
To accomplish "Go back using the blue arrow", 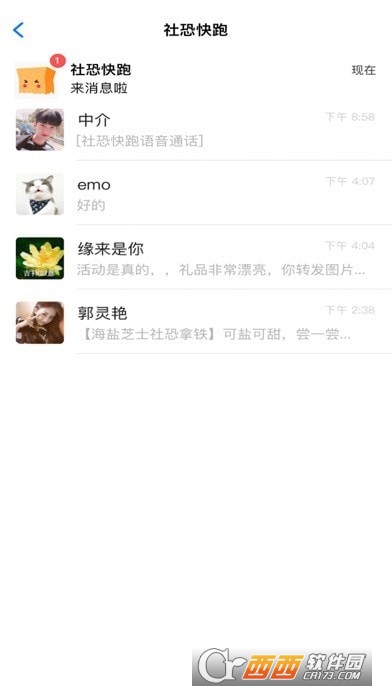I will click(x=18, y=30).
